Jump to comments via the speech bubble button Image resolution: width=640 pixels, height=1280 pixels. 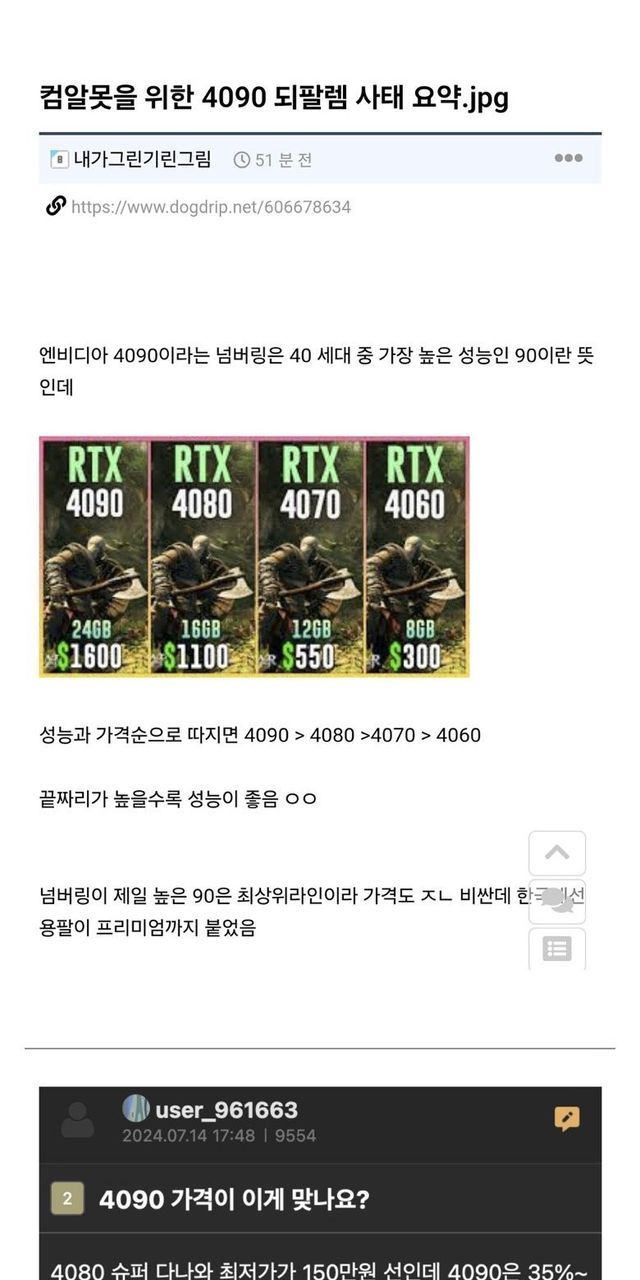pyautogui.click(x=557, y=900)
